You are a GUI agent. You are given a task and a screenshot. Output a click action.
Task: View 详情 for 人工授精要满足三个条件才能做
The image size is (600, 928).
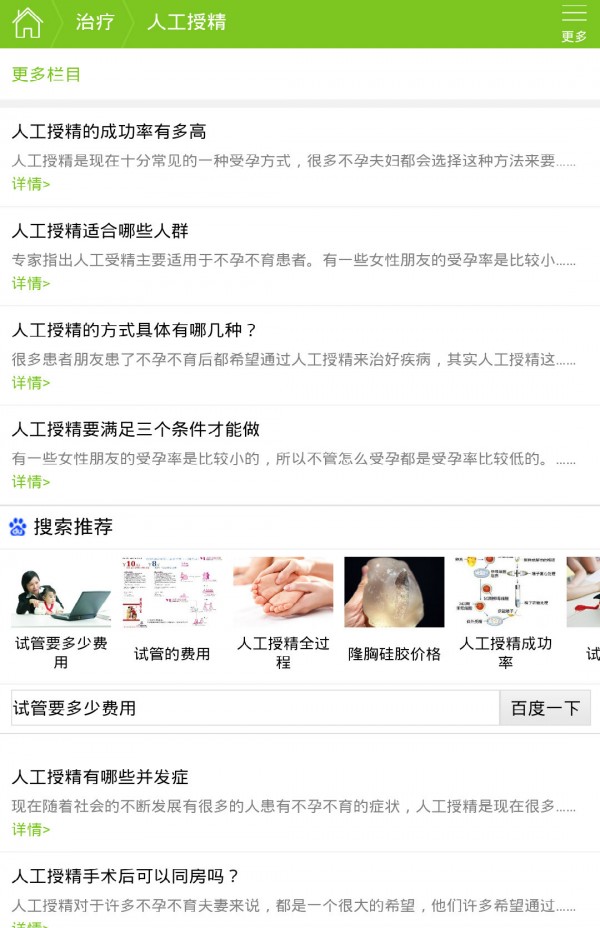click(x=31, y=482)
